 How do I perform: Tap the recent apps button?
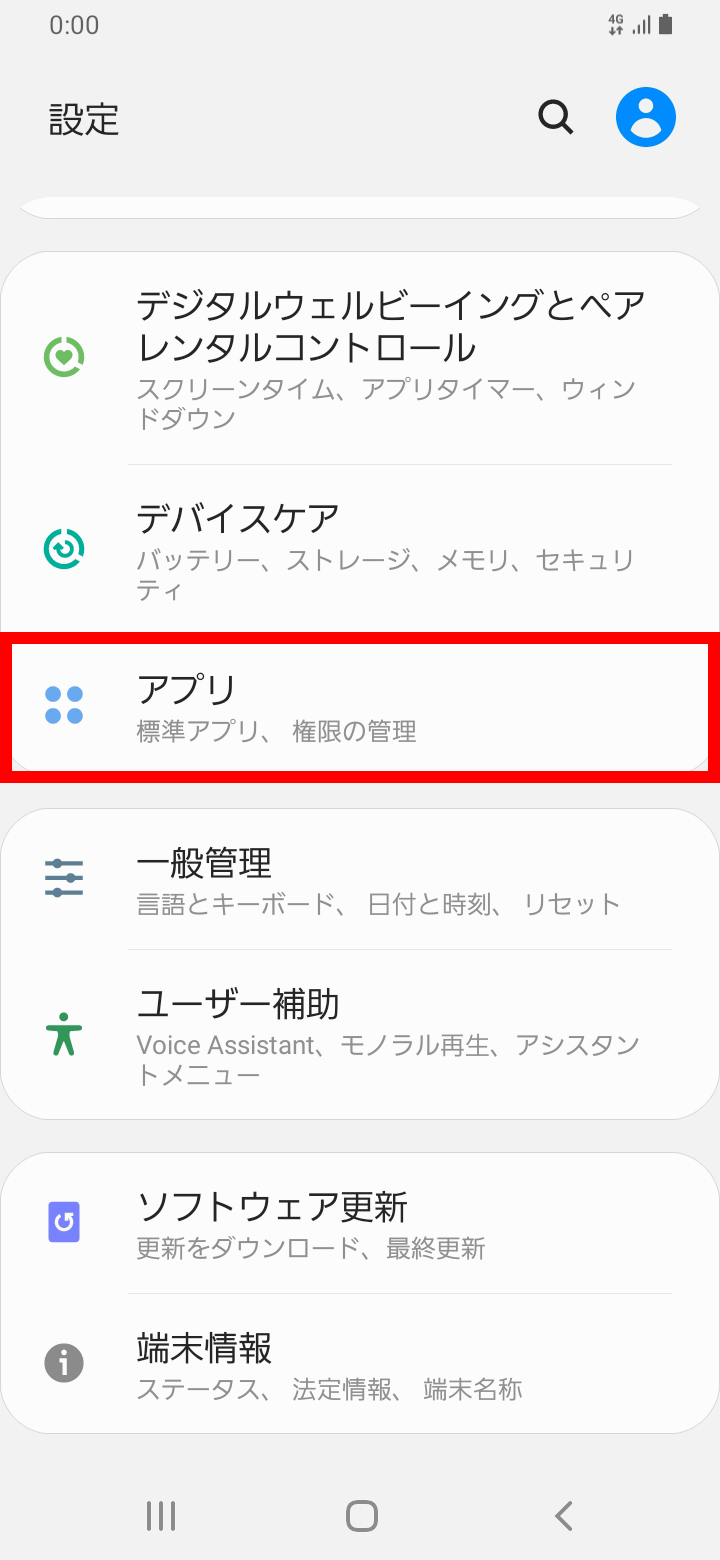tap(161, 1515)
